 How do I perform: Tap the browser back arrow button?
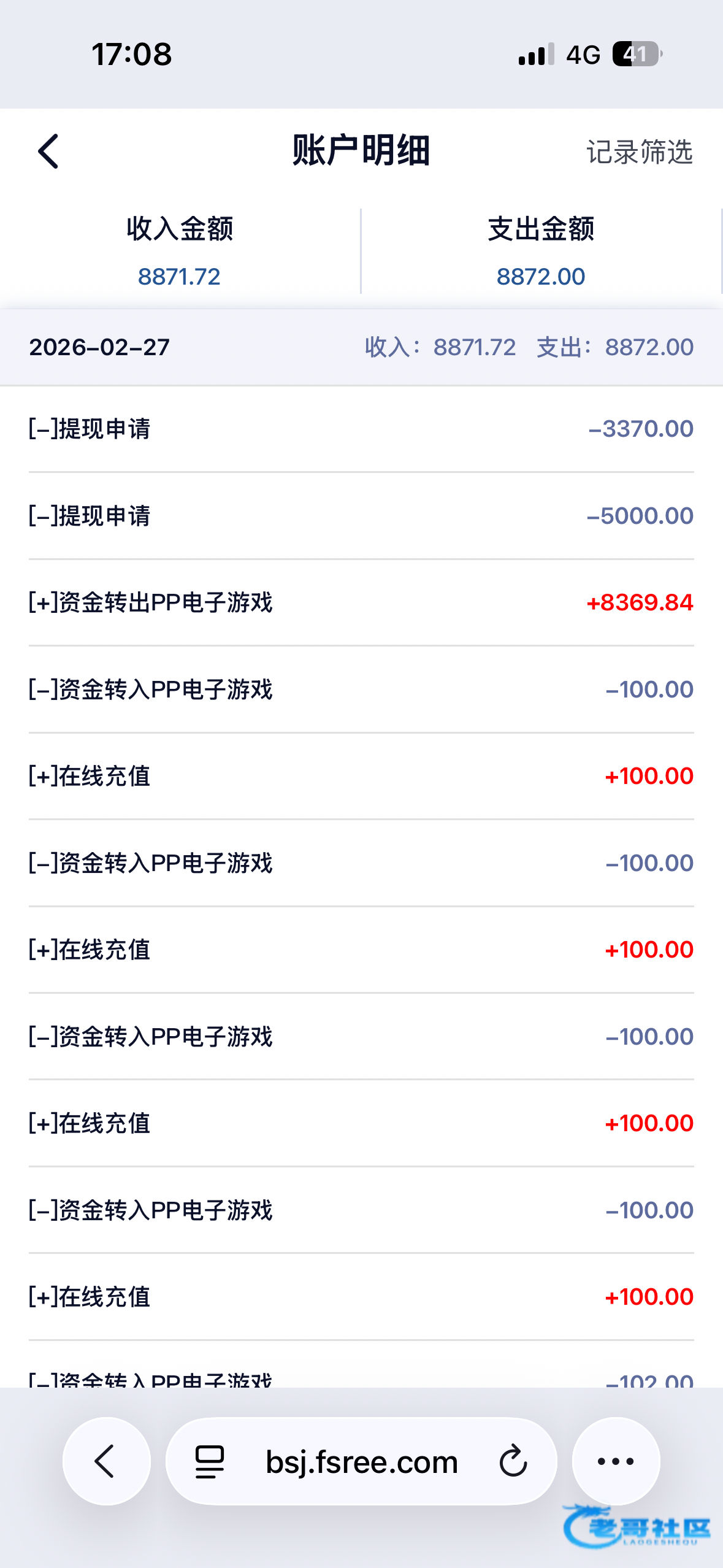(x=106, y=1461)
